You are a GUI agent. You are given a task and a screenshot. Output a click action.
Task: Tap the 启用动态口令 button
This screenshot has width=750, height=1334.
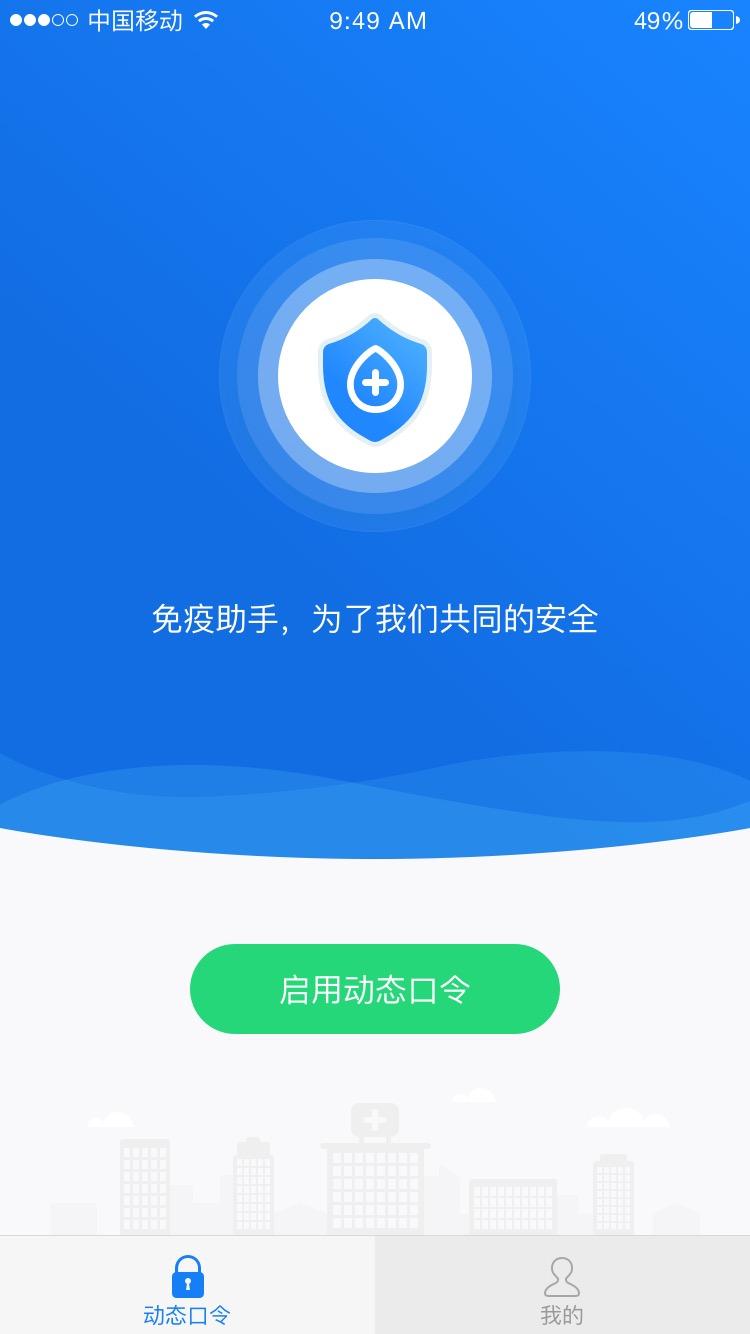(x=375, y=989)
